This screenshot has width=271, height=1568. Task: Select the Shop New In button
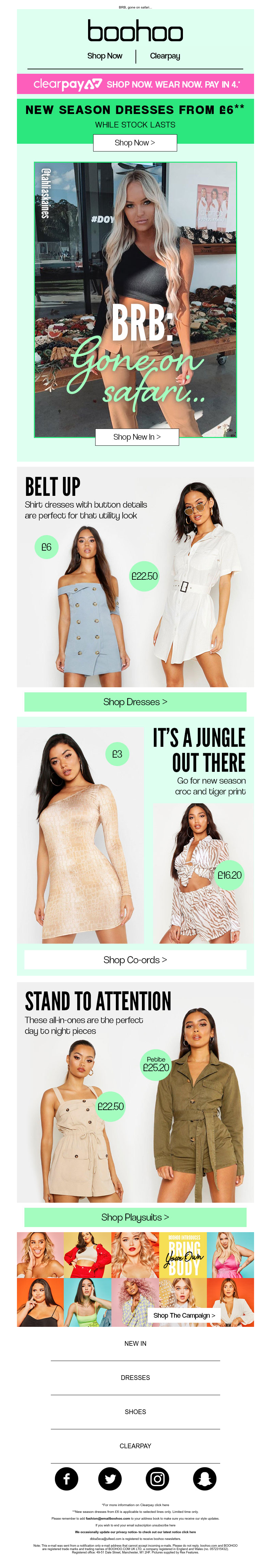point(137,436)
